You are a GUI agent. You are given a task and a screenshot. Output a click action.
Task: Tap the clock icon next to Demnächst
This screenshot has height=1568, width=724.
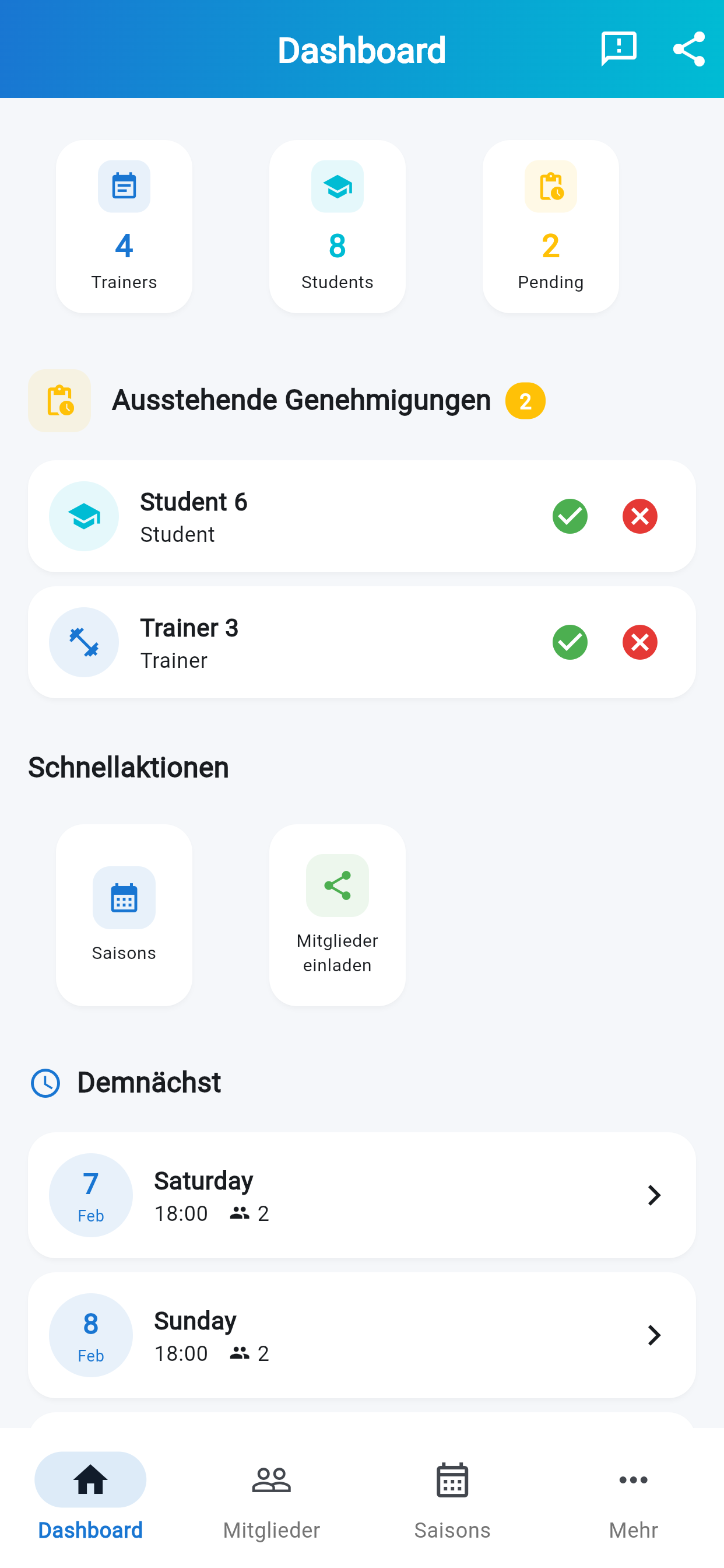coord(45,1083)
